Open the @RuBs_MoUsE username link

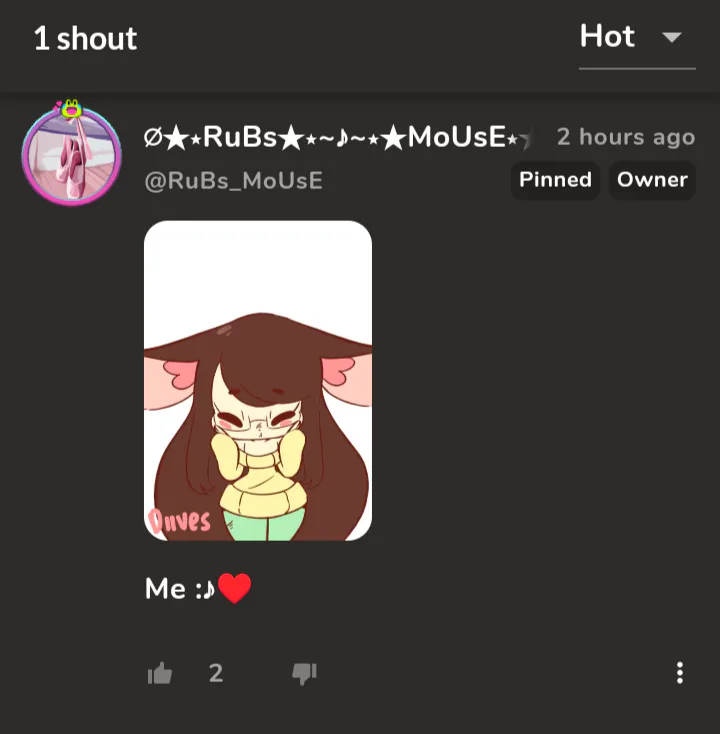(233, 181)
